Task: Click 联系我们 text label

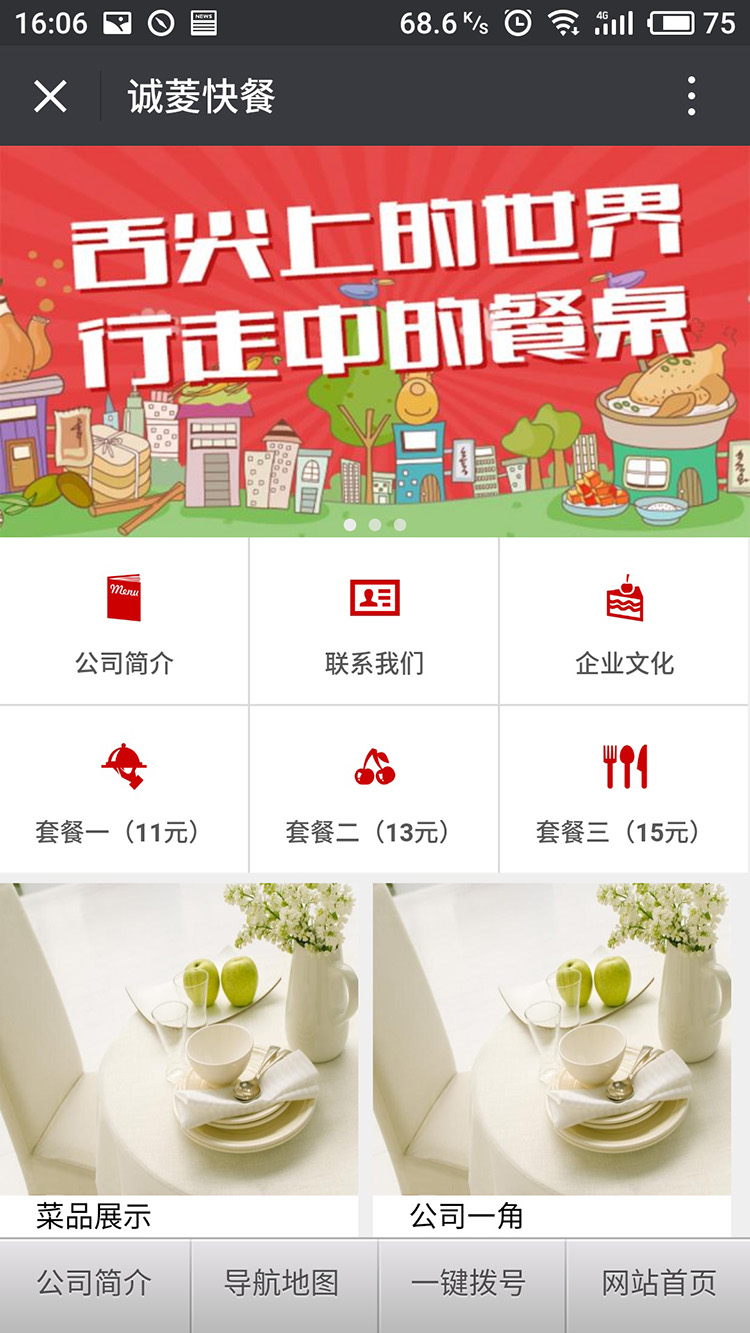Action: coord(373,660)
